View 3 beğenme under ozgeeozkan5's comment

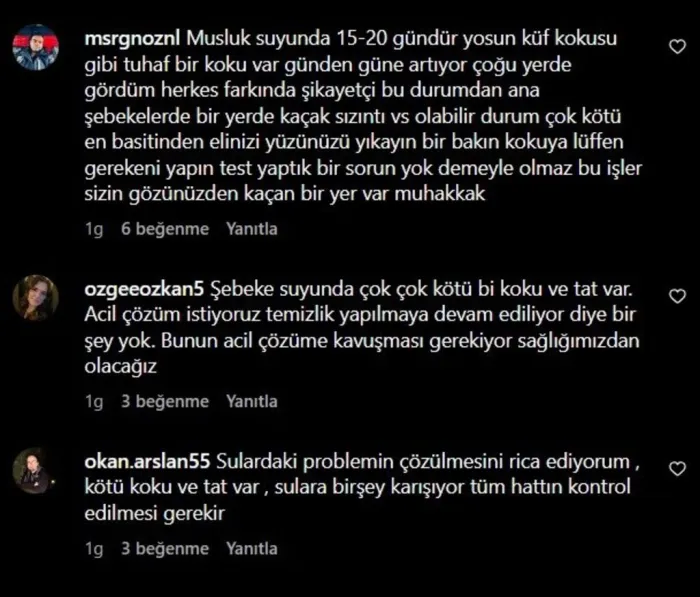tap(165, 401)
